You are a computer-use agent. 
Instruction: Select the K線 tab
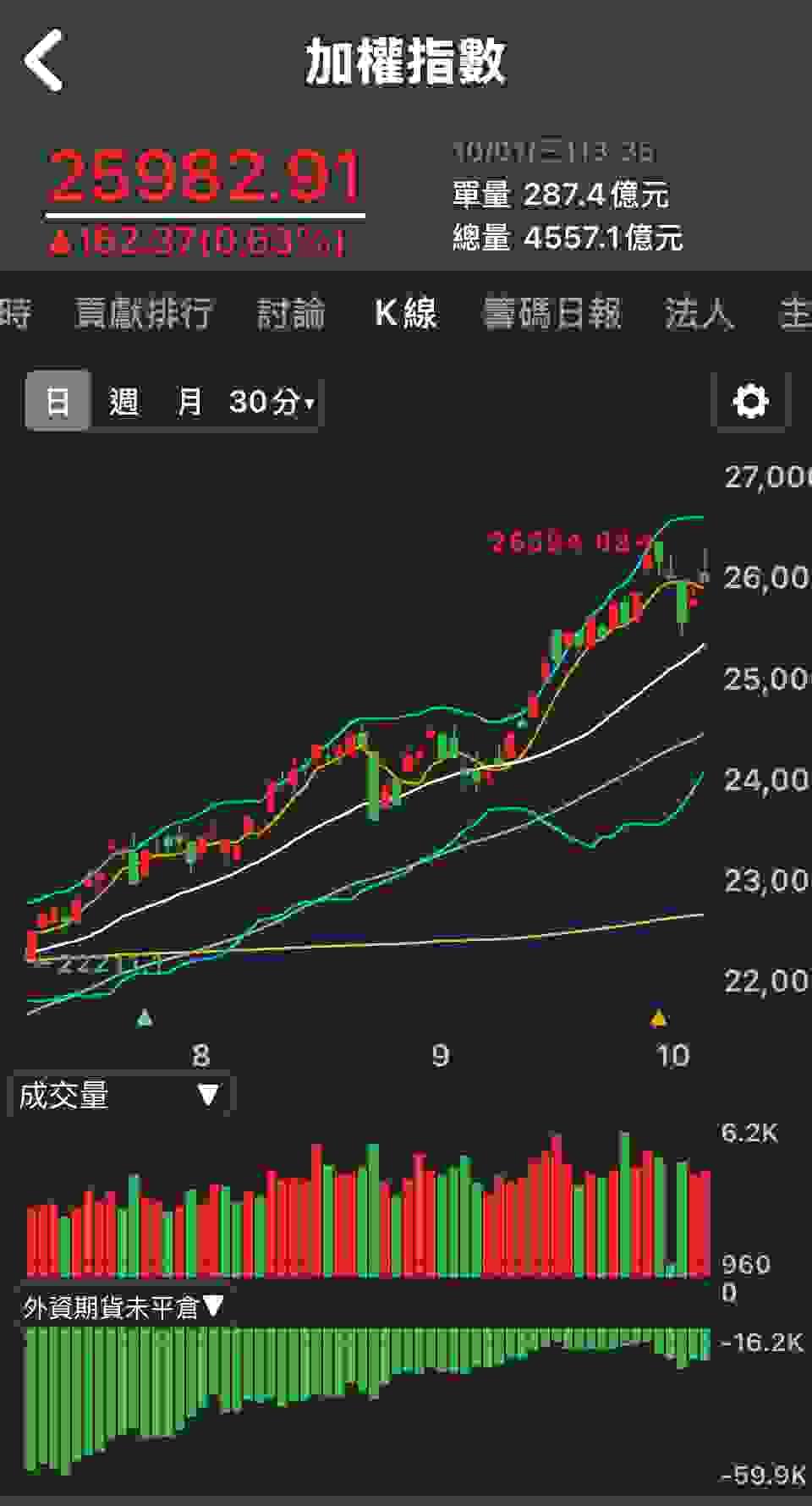pyautogui.click(x=405, y=313)
